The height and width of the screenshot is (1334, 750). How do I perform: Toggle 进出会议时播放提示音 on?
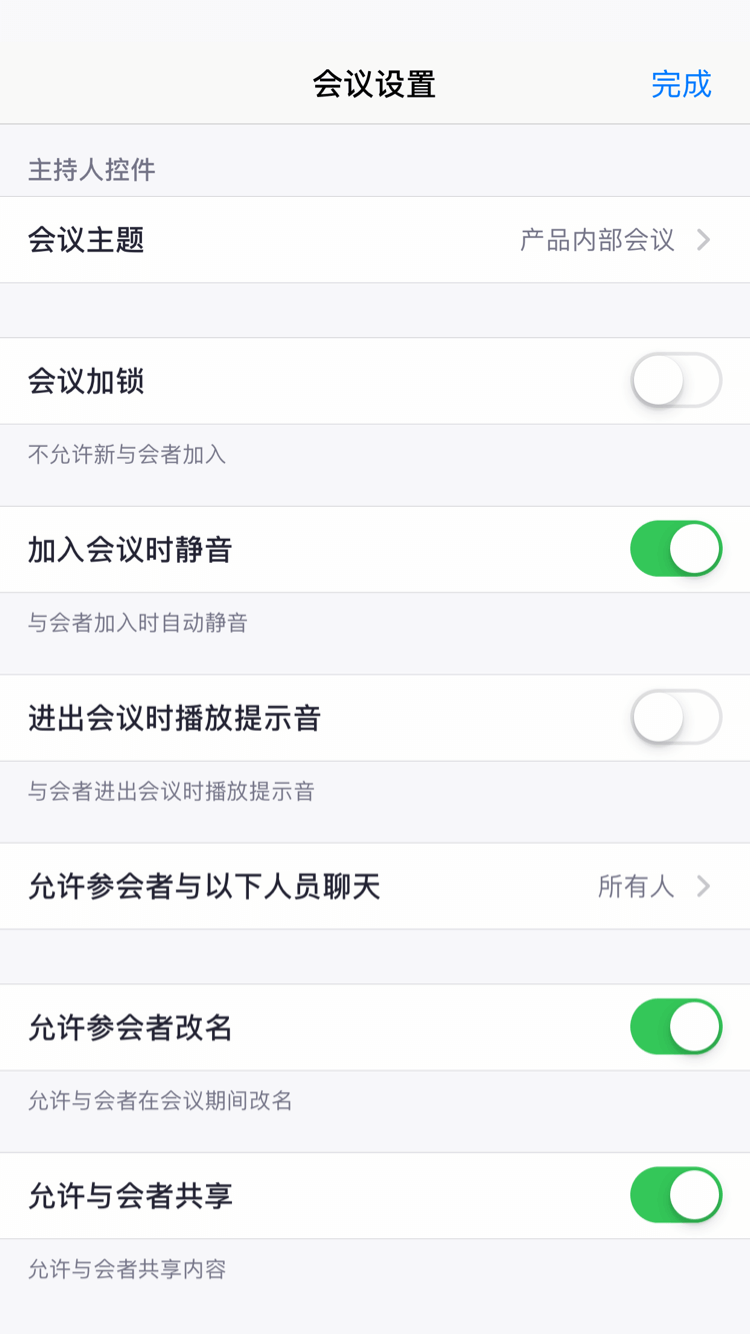point(675,718)
